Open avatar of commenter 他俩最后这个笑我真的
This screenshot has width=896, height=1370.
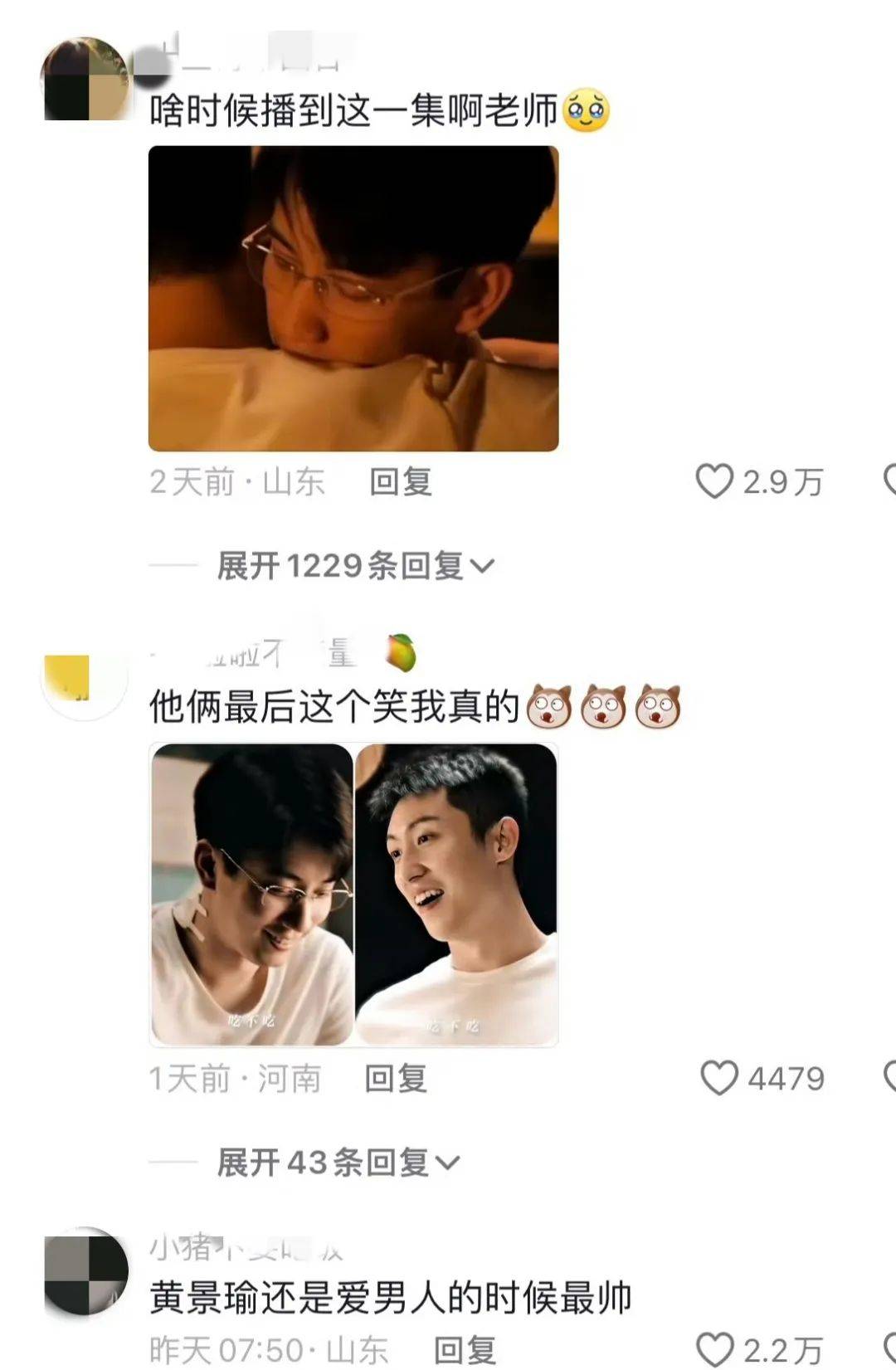85,678
